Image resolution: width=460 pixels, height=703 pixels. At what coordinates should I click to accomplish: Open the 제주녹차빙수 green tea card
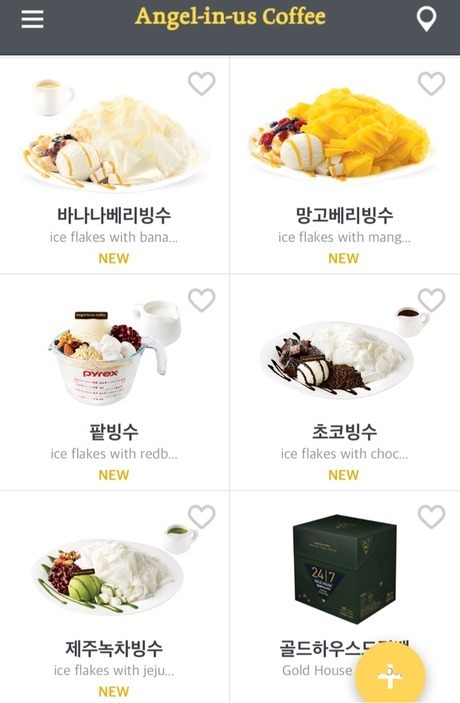114,597
